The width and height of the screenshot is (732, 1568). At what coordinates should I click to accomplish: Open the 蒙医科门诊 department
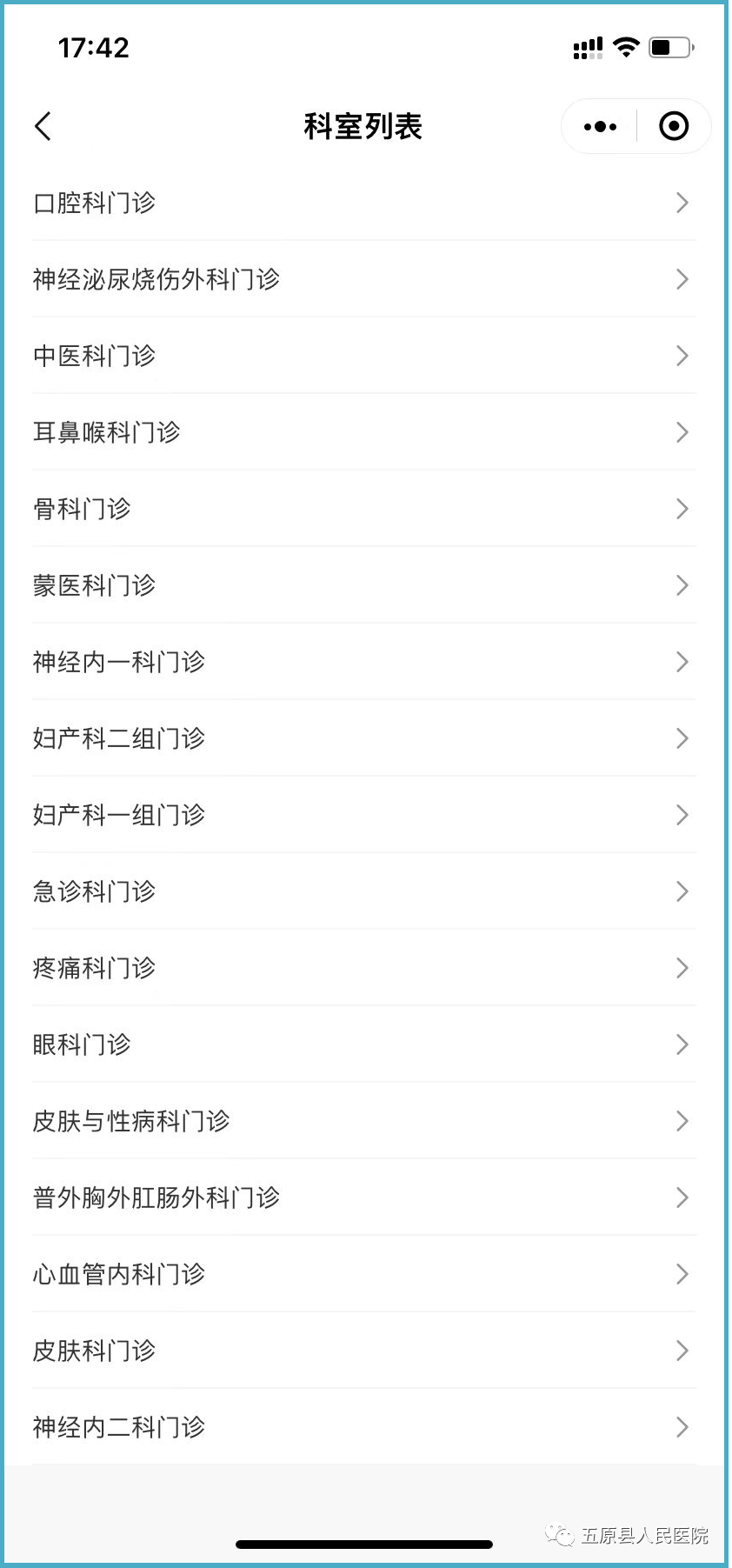click(93, 585)
